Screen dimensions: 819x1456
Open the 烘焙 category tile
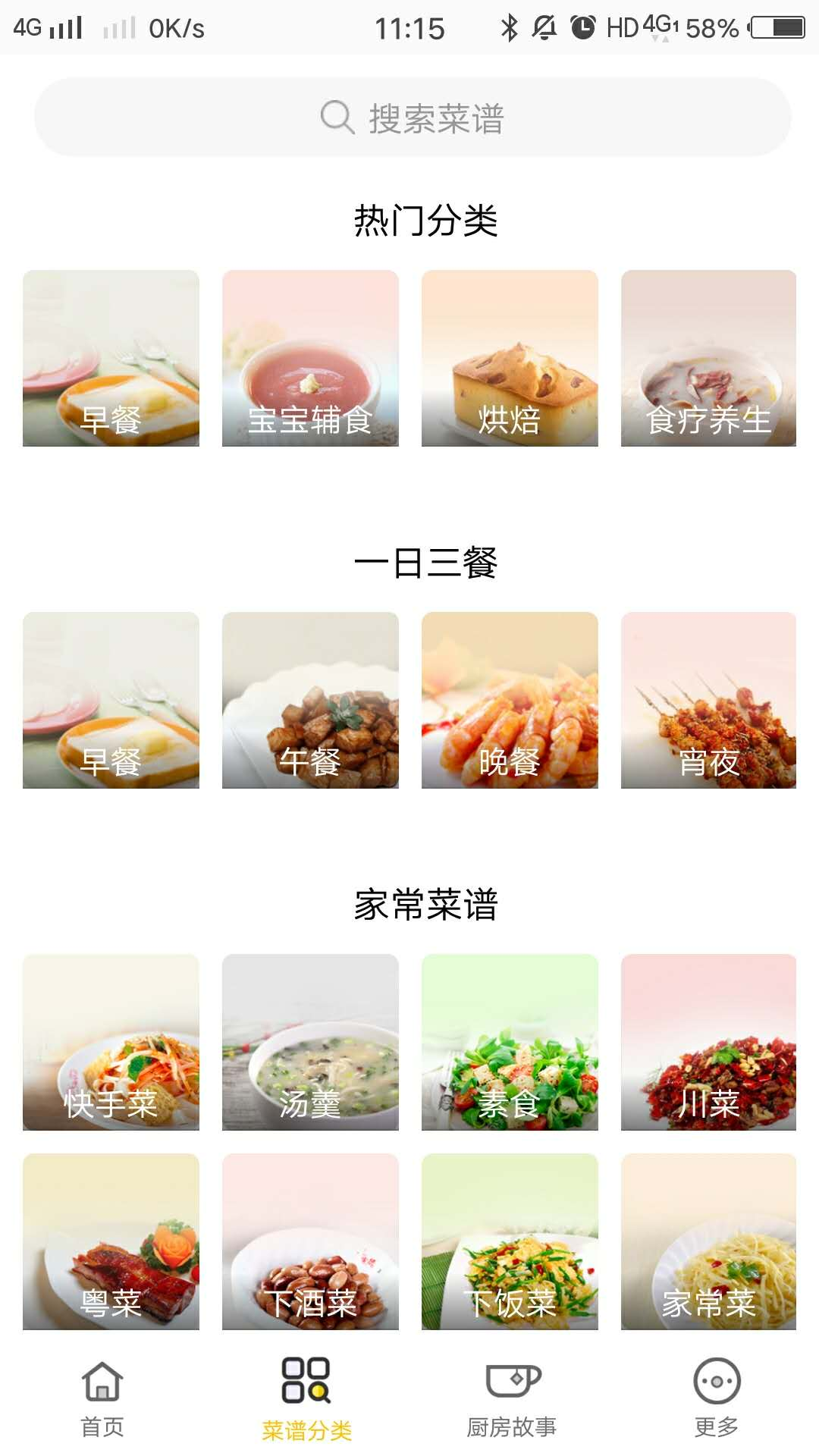510,358
